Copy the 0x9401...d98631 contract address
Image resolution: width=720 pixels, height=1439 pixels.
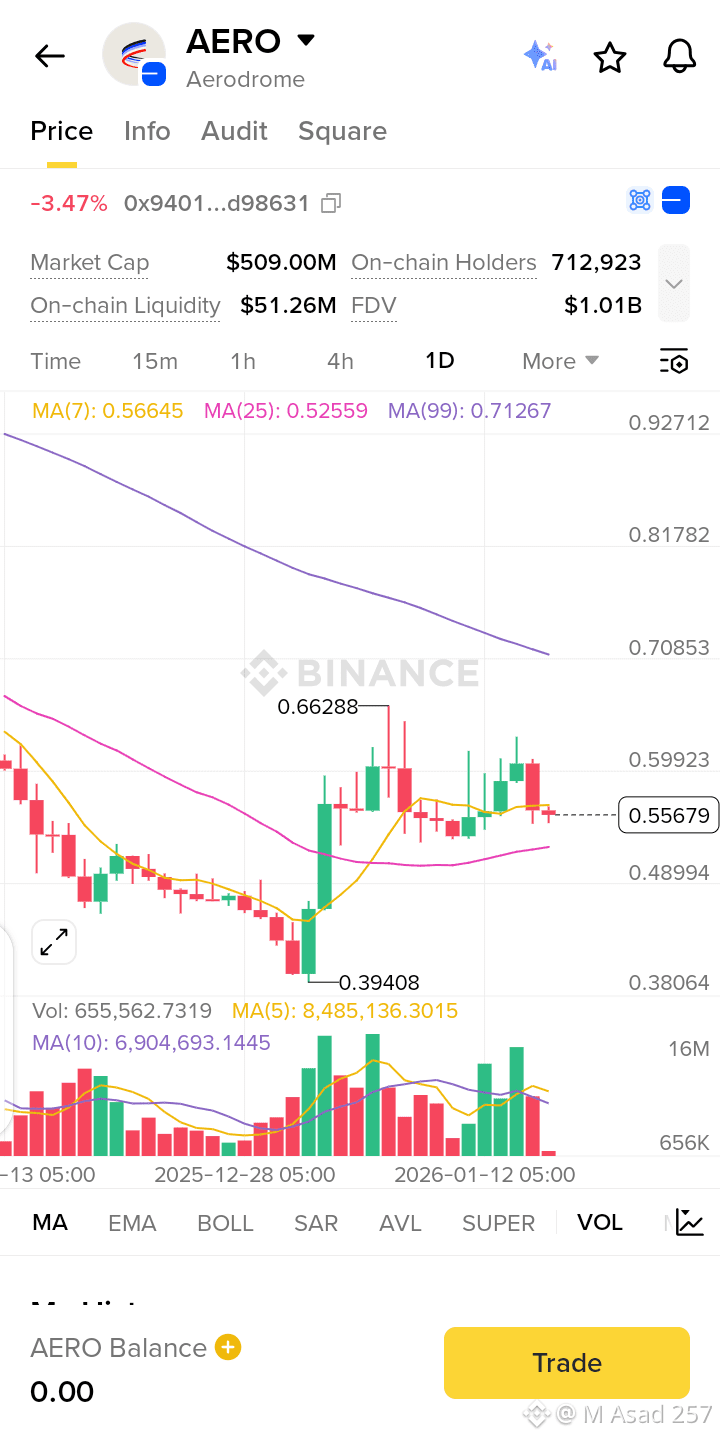tap(330, 203)
